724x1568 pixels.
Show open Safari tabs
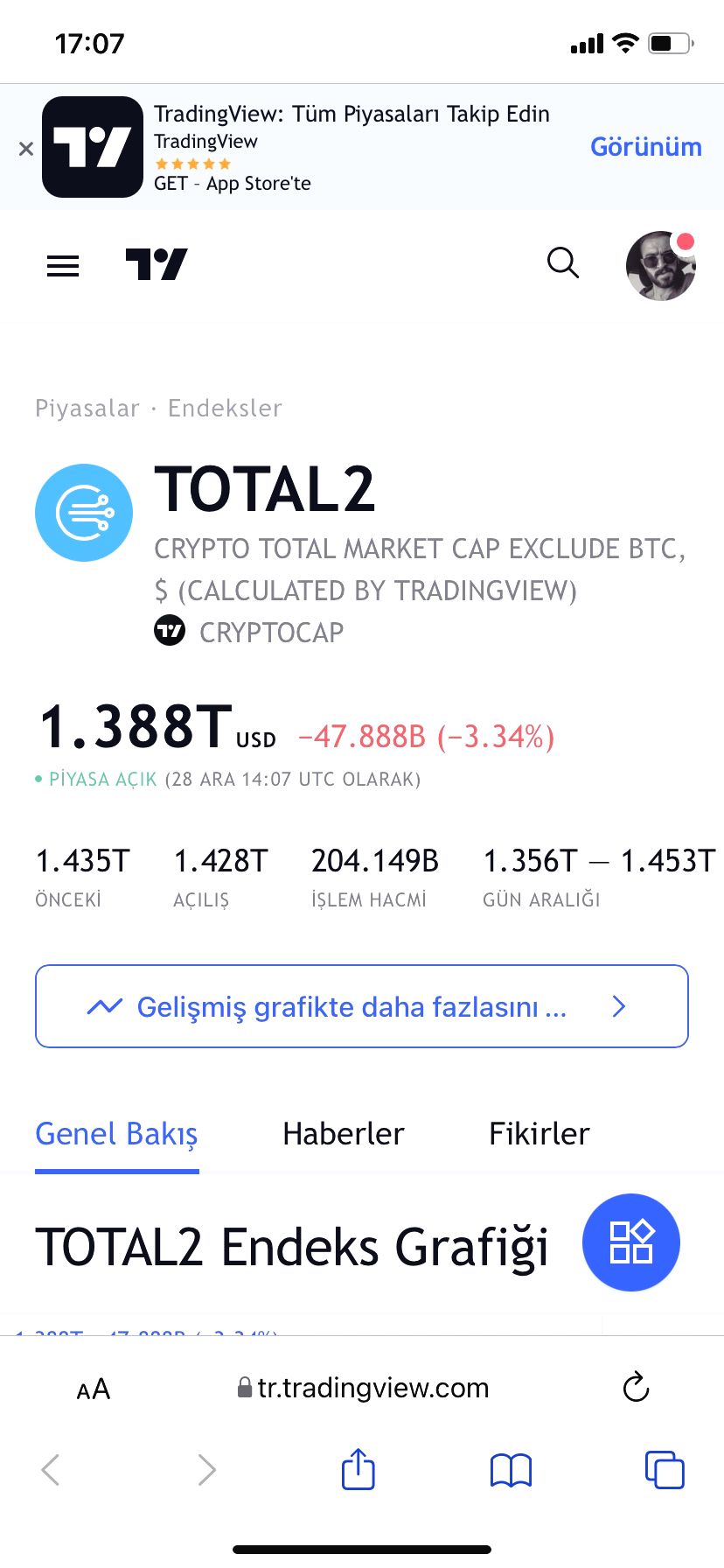[x=665, y=1469]
